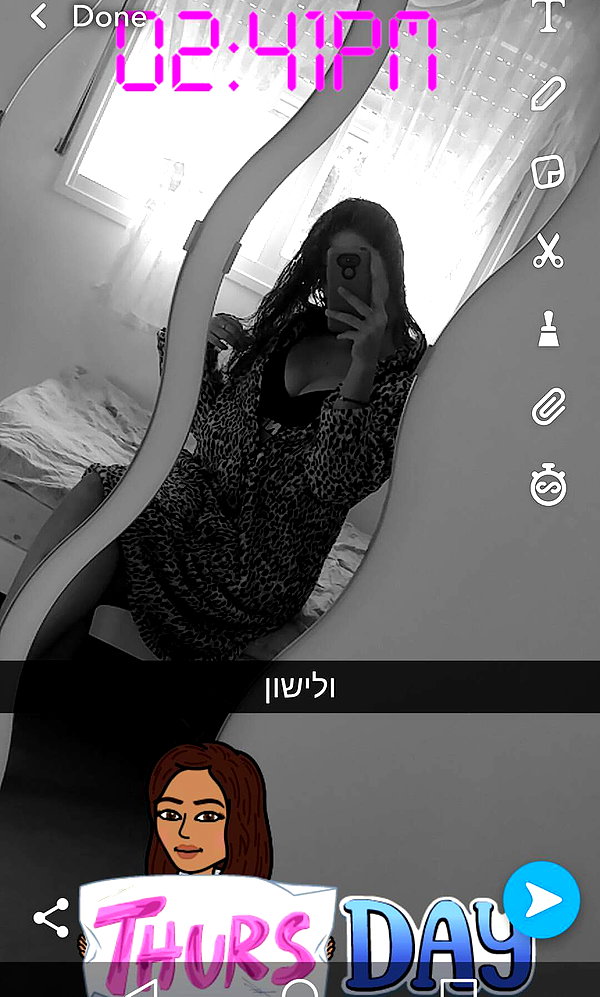The height and width of the screenshot is (997, 600).
Task: Tap the share icon at the bottom
Action: click(x=51, y=918)
